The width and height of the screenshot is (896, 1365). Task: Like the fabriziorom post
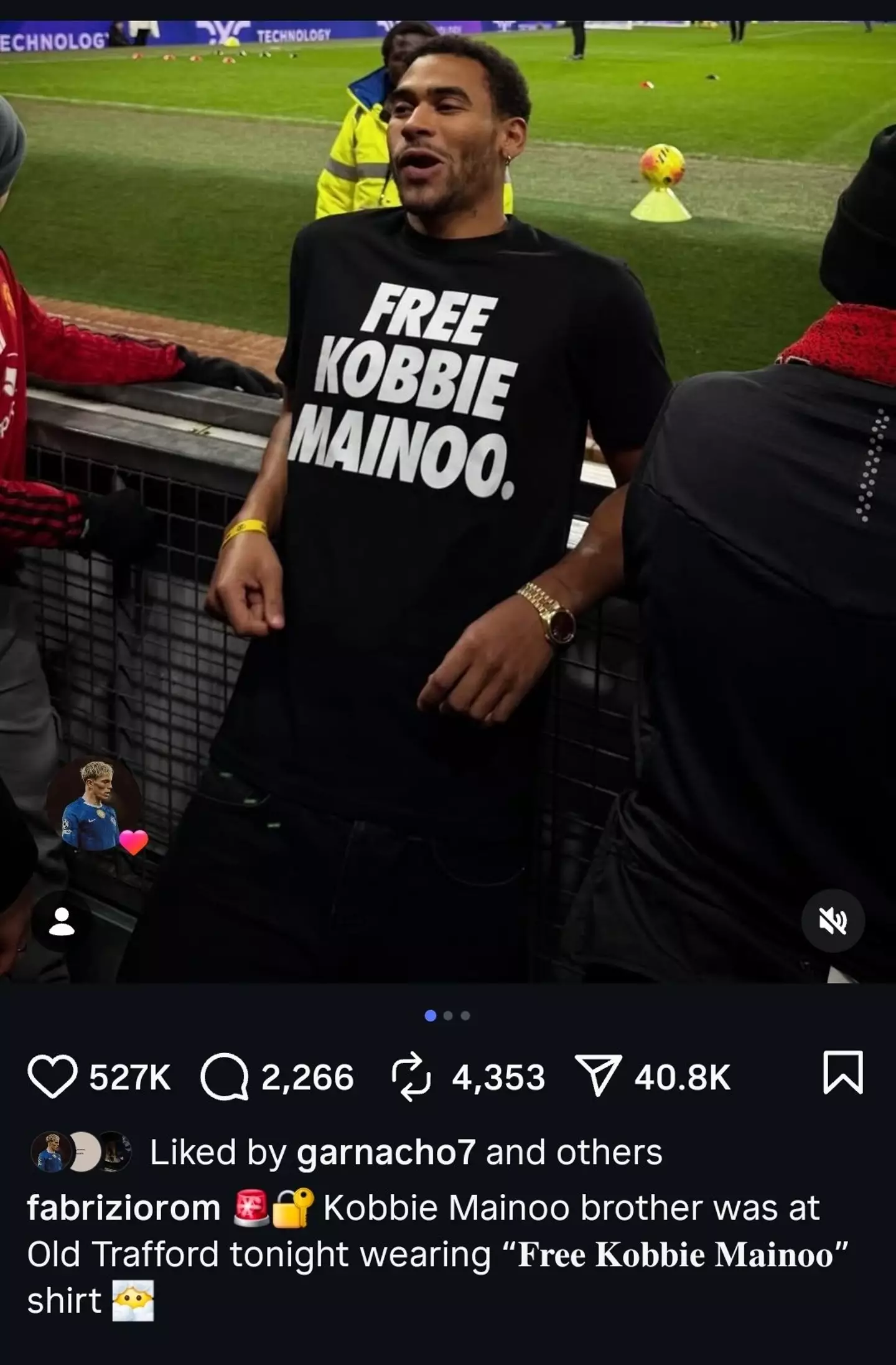click(53, 1077)
